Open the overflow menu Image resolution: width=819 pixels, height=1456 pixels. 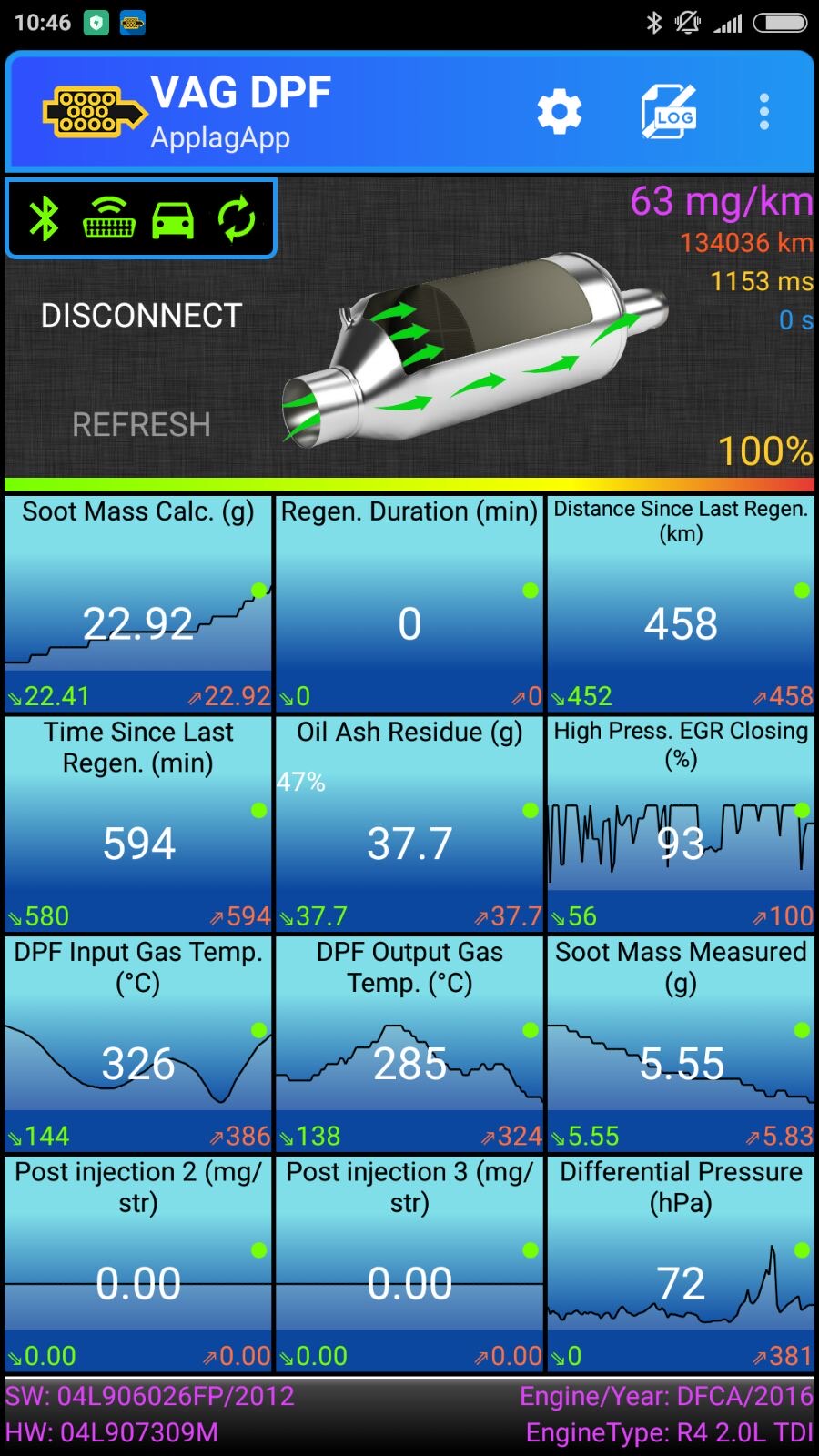tap(764, 113)
